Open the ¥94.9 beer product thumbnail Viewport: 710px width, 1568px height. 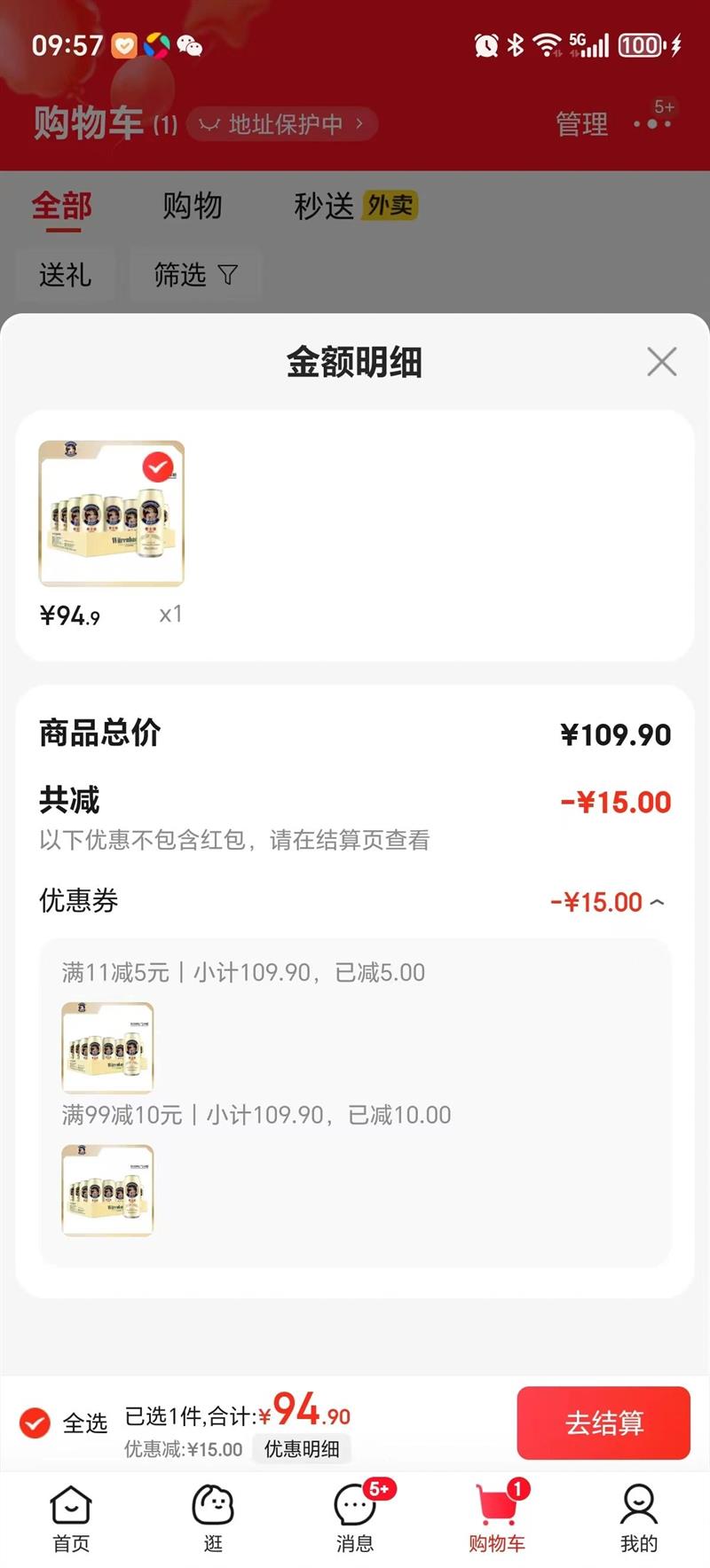point(112,514)
